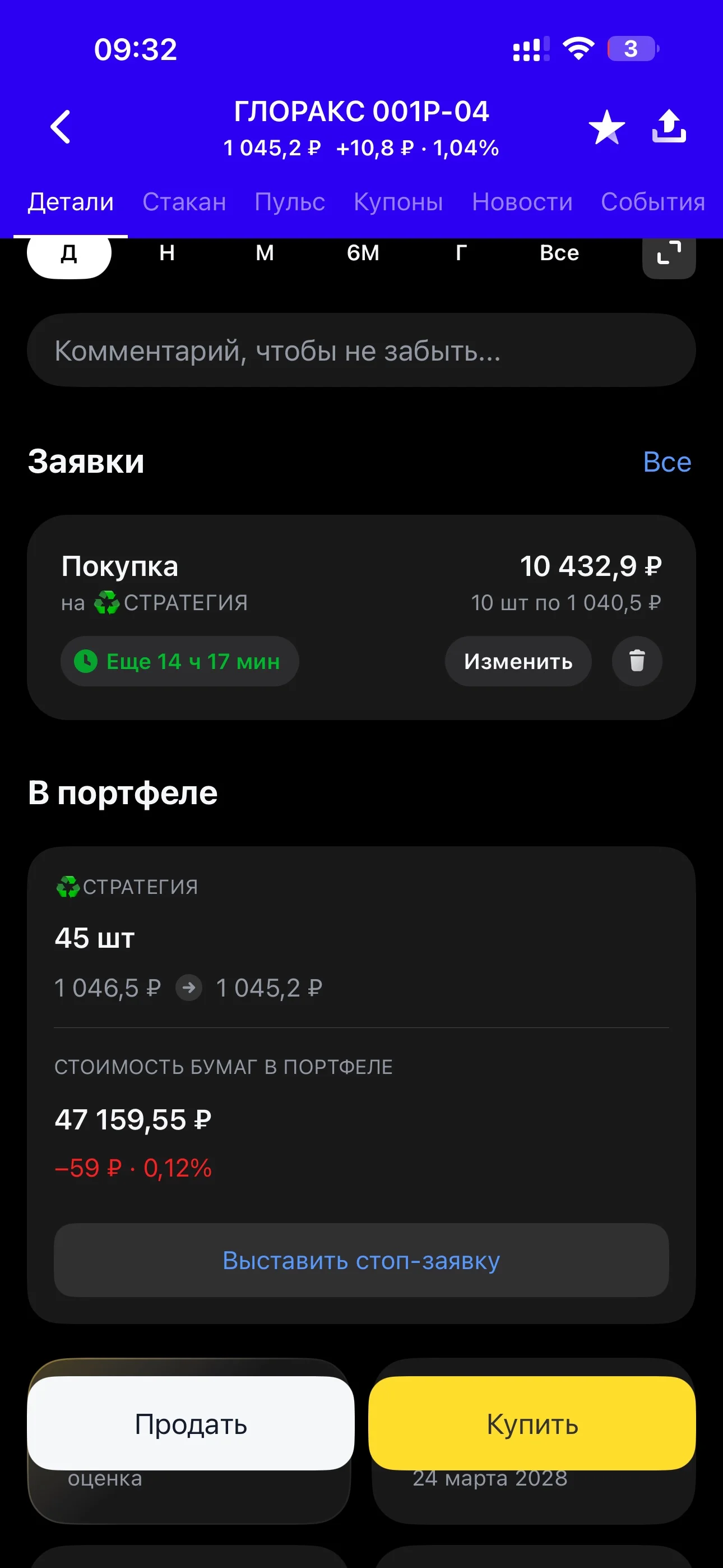
Task: Show the Все chart period
Action: point(559,252)
